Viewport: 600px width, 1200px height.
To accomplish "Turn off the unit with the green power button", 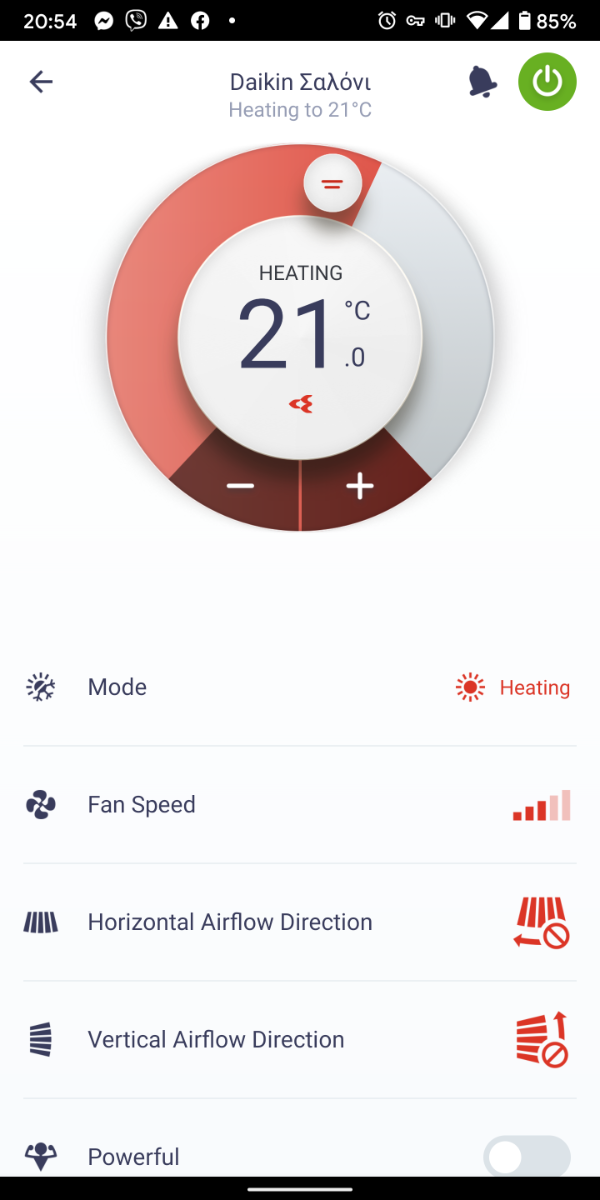I will [547, 82].
